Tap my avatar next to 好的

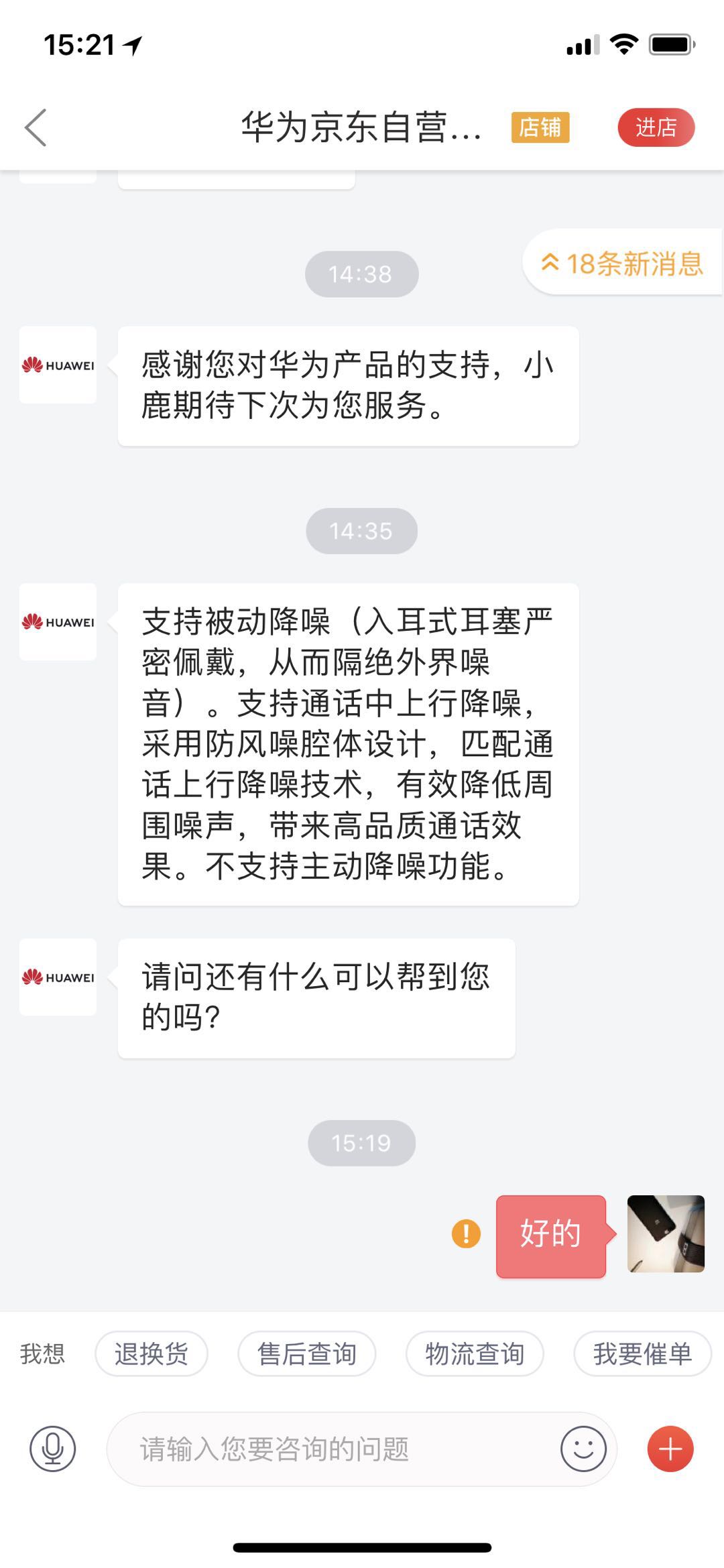665,1233
